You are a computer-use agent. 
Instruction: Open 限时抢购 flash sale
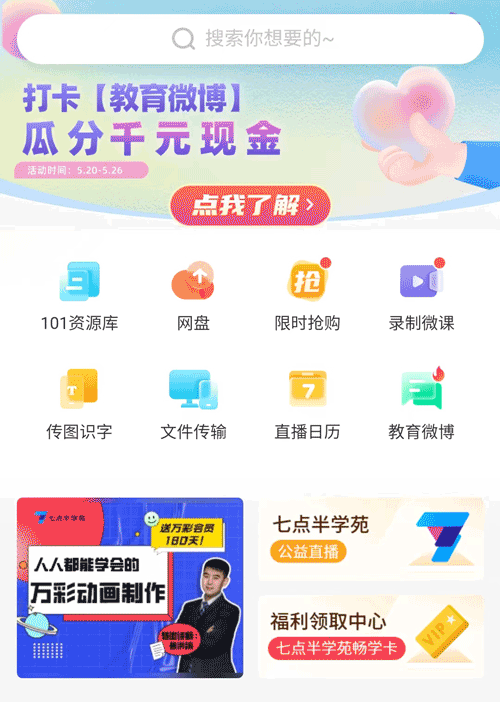pyautogui.click(x=307, y=295)
